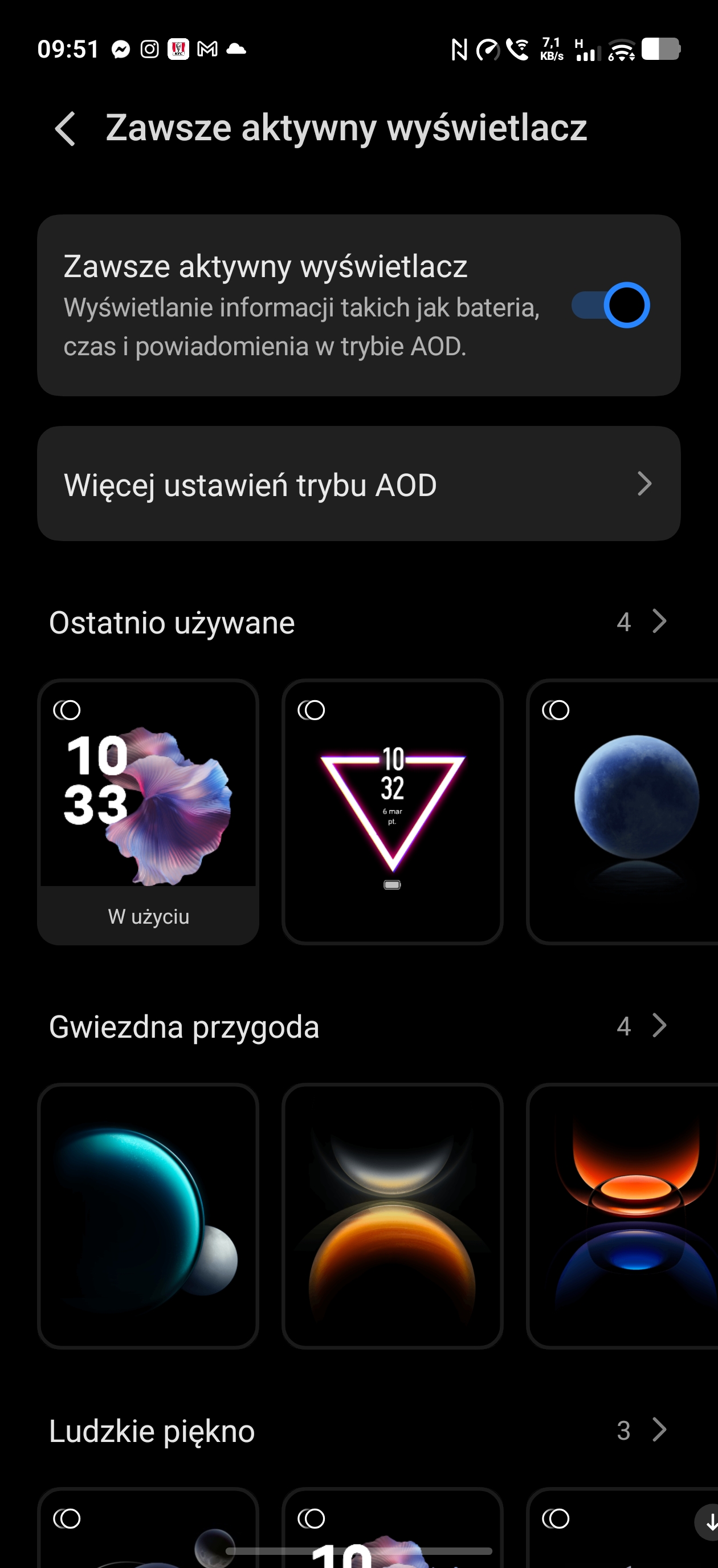Tap the download arrow on third Ludzkie piękno style
This screenshot has height=1568, width=718.
pos(709,1523)
